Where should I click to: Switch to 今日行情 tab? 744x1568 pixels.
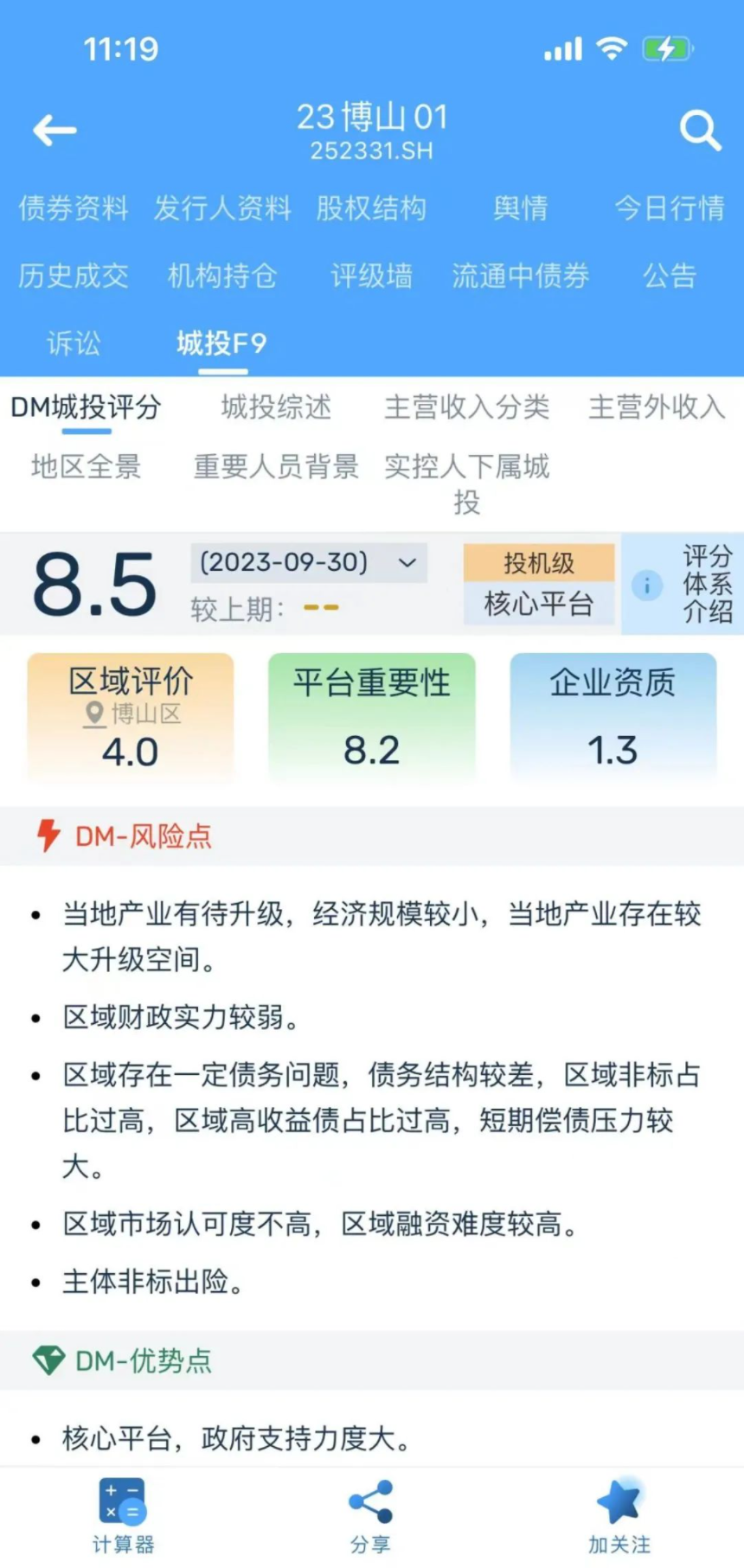click(669, 208)
